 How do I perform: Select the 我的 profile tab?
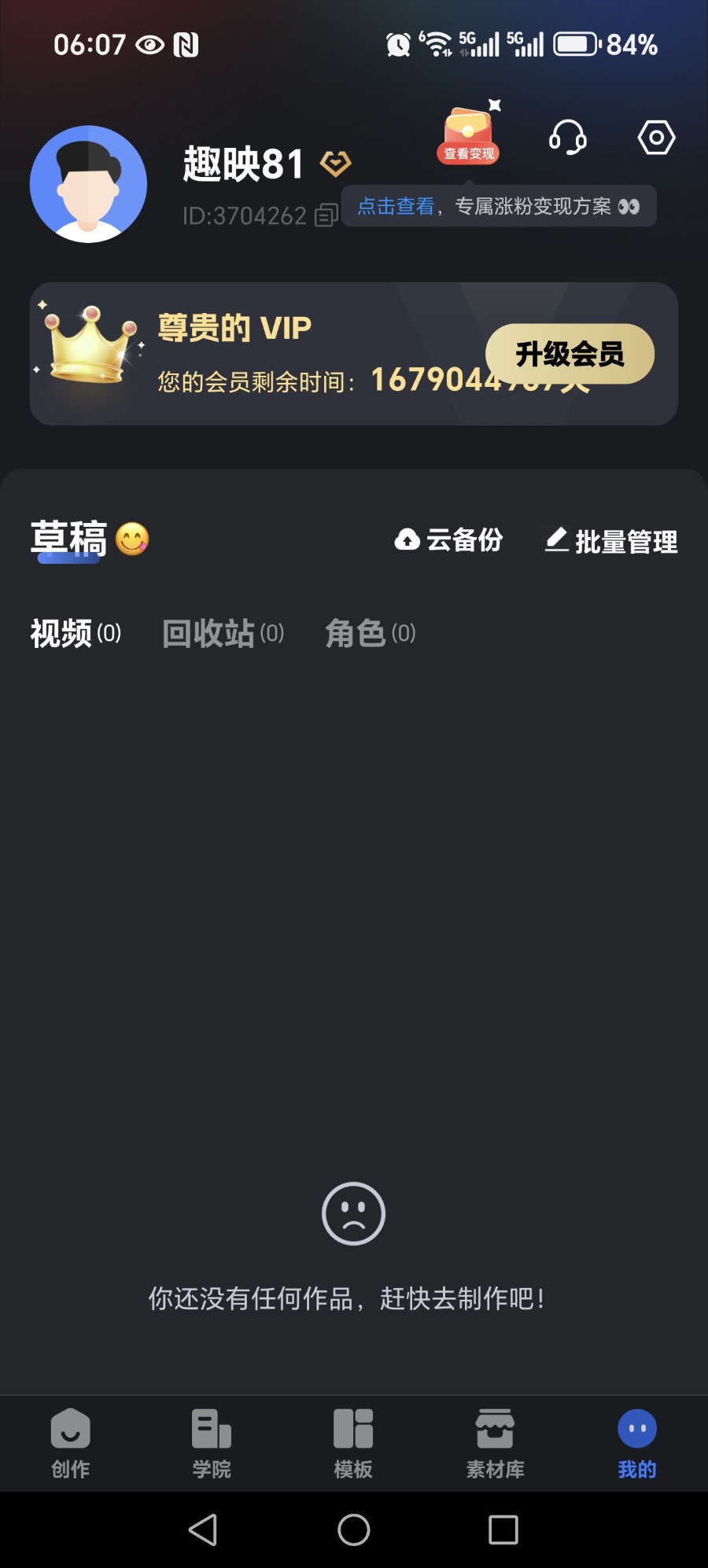point(636,1444)
